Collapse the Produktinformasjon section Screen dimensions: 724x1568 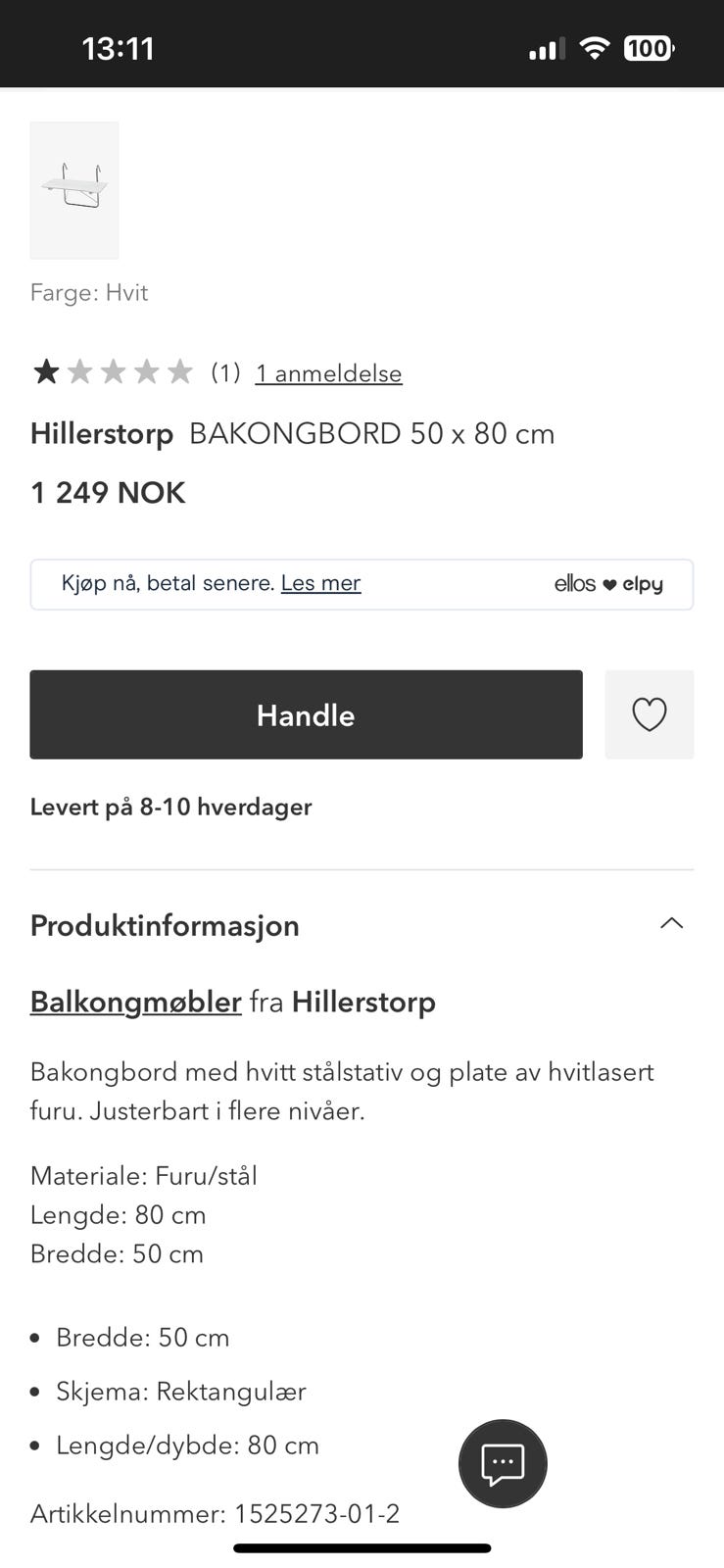(671, 923)
